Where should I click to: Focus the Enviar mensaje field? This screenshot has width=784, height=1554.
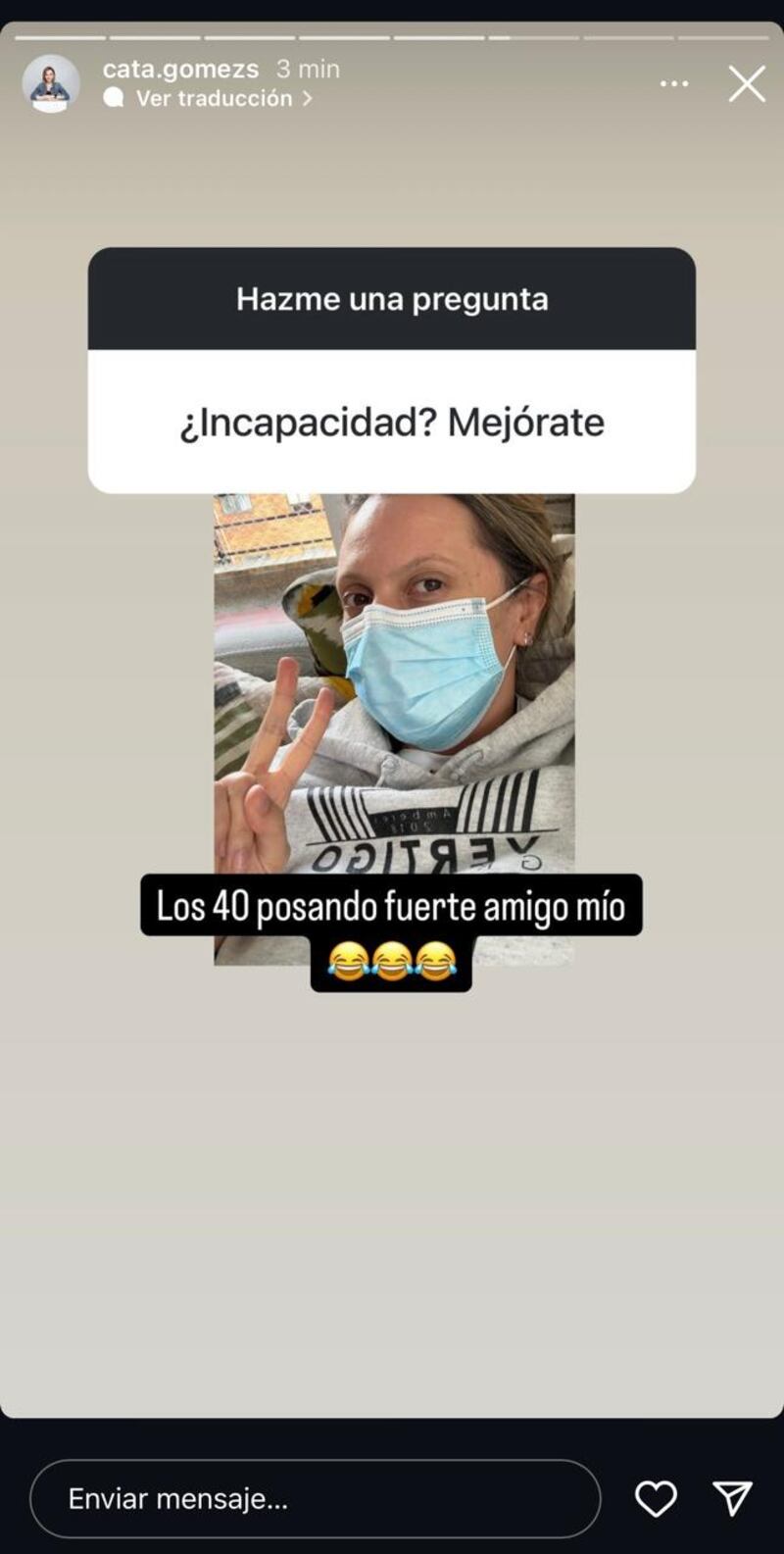(314, 1498)
